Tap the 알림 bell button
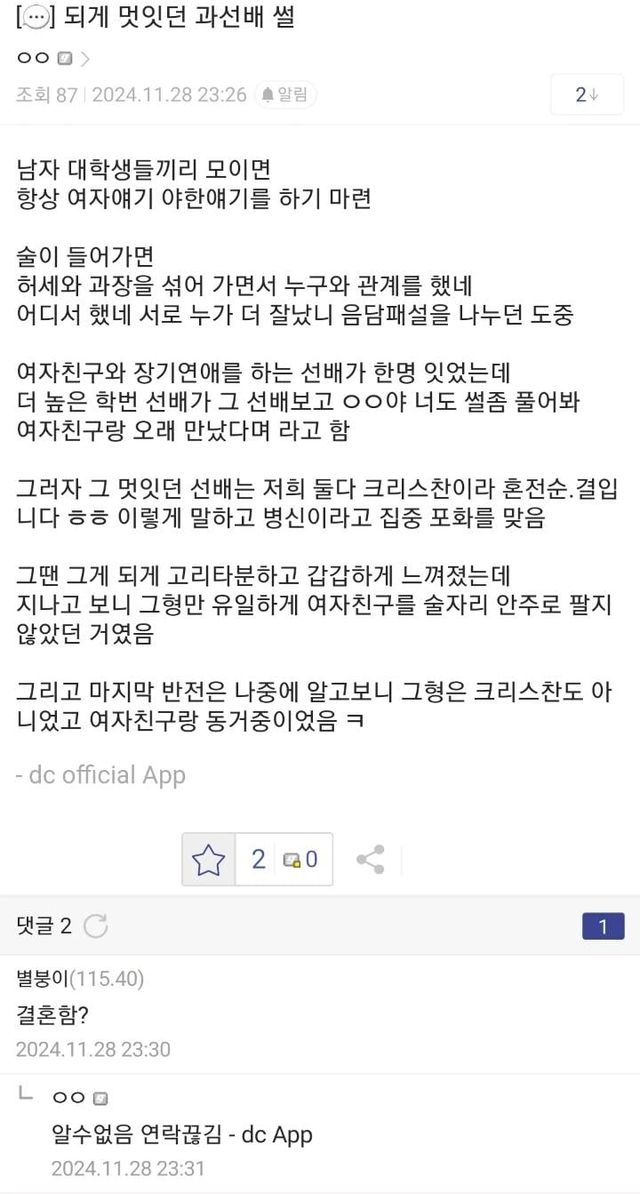The width and height of the screenshot is (640, 1194). coord(284,95)
